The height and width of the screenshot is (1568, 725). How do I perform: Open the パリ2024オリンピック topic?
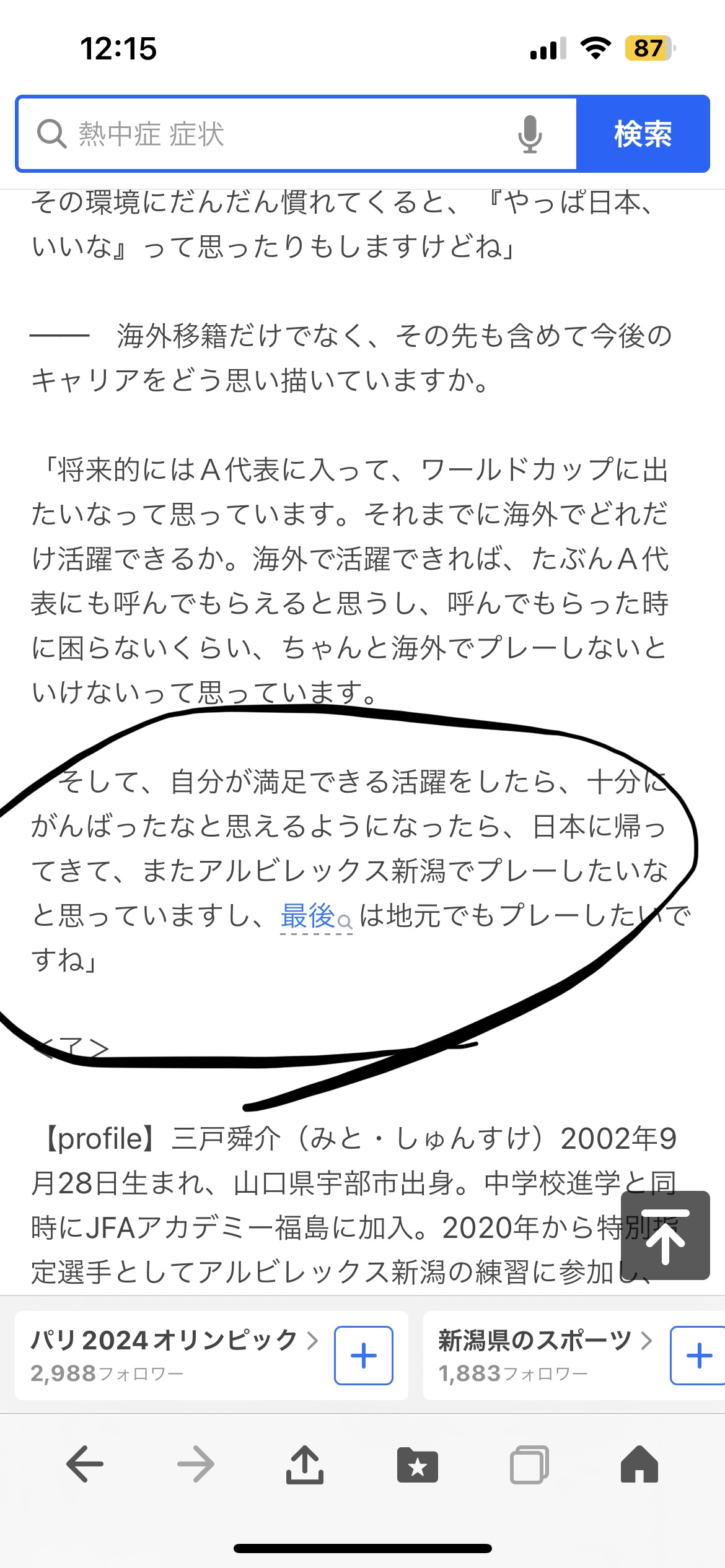(x=167, y=1354)
